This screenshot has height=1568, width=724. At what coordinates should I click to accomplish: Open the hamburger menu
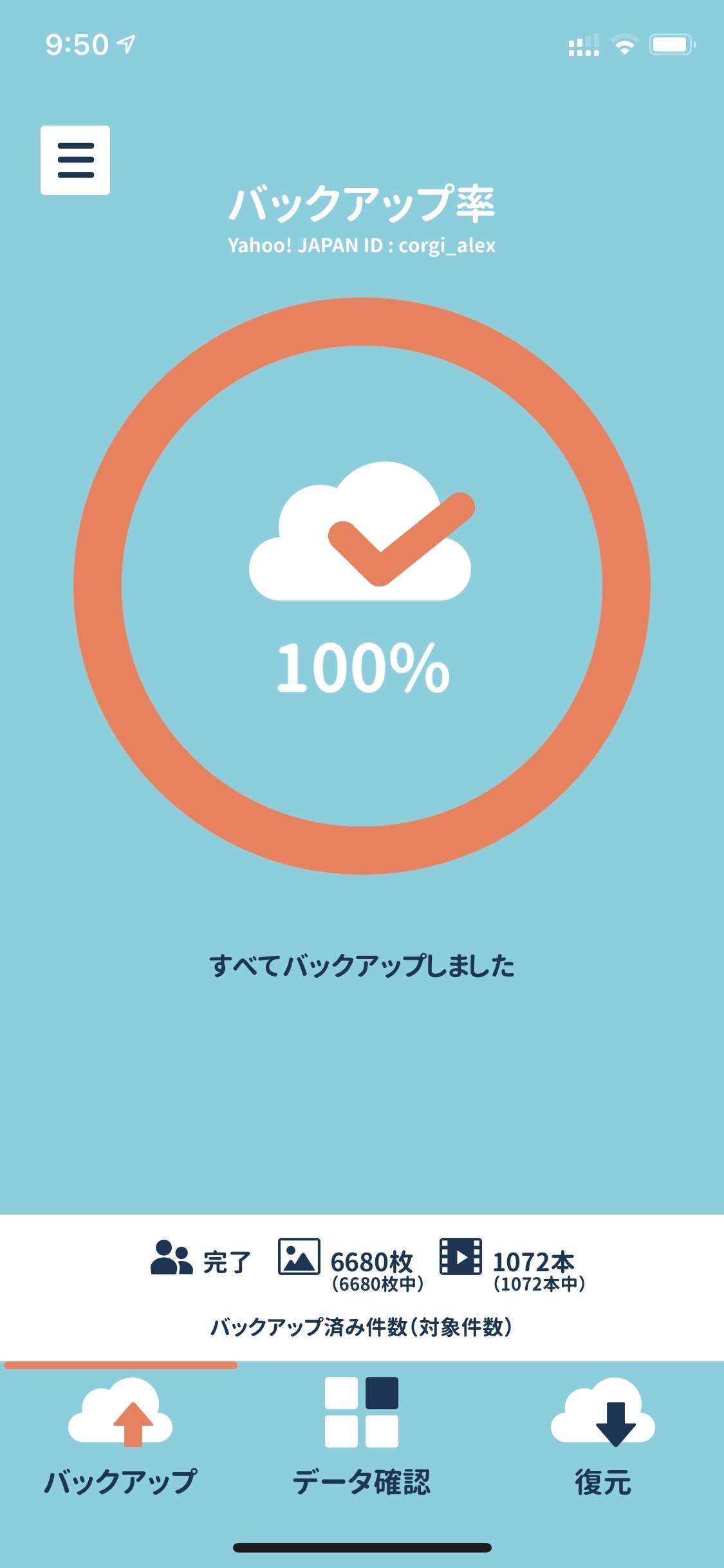tap(75, 160)
